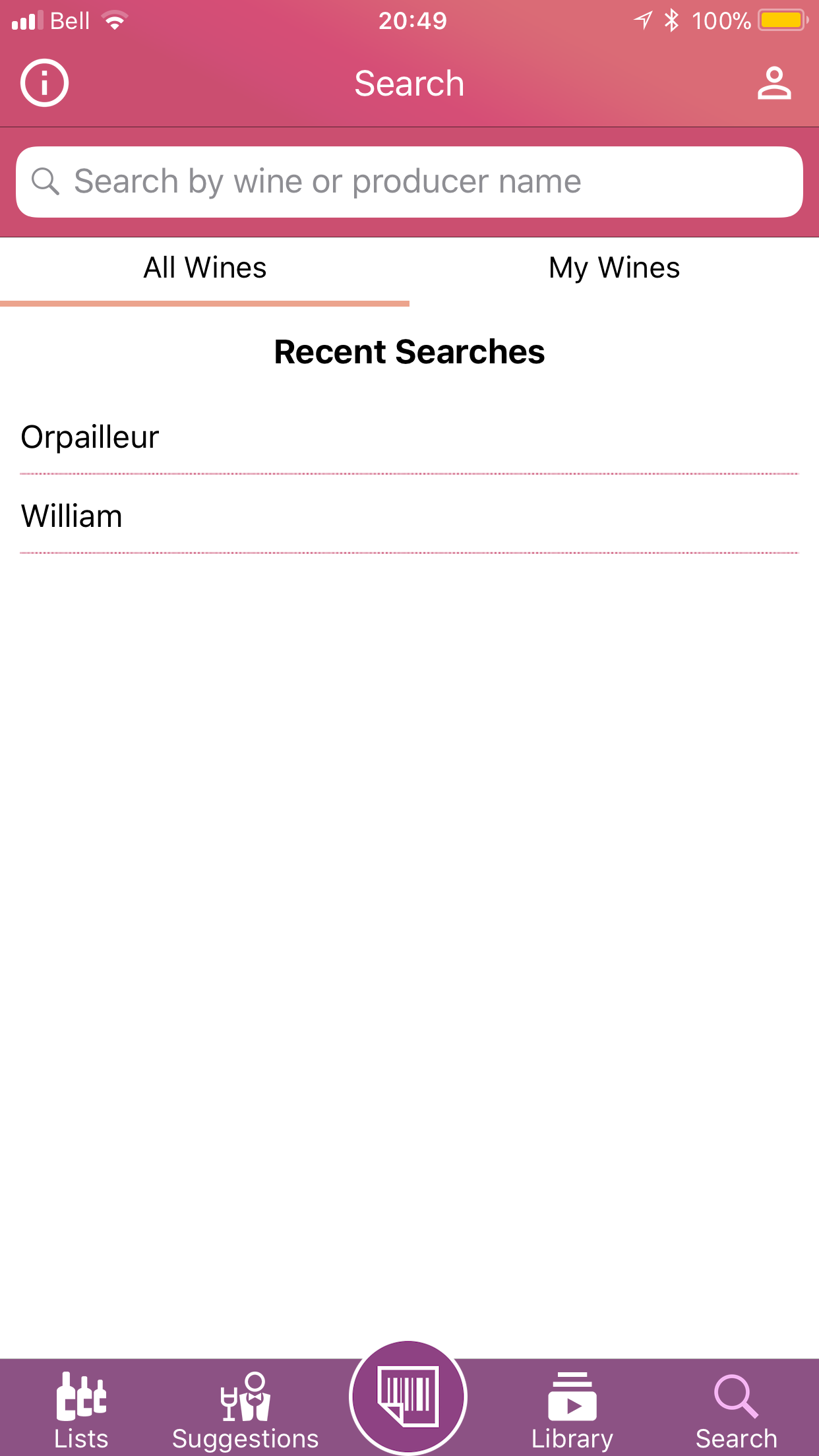Launch the barcode scanner button

[408, 1397]
